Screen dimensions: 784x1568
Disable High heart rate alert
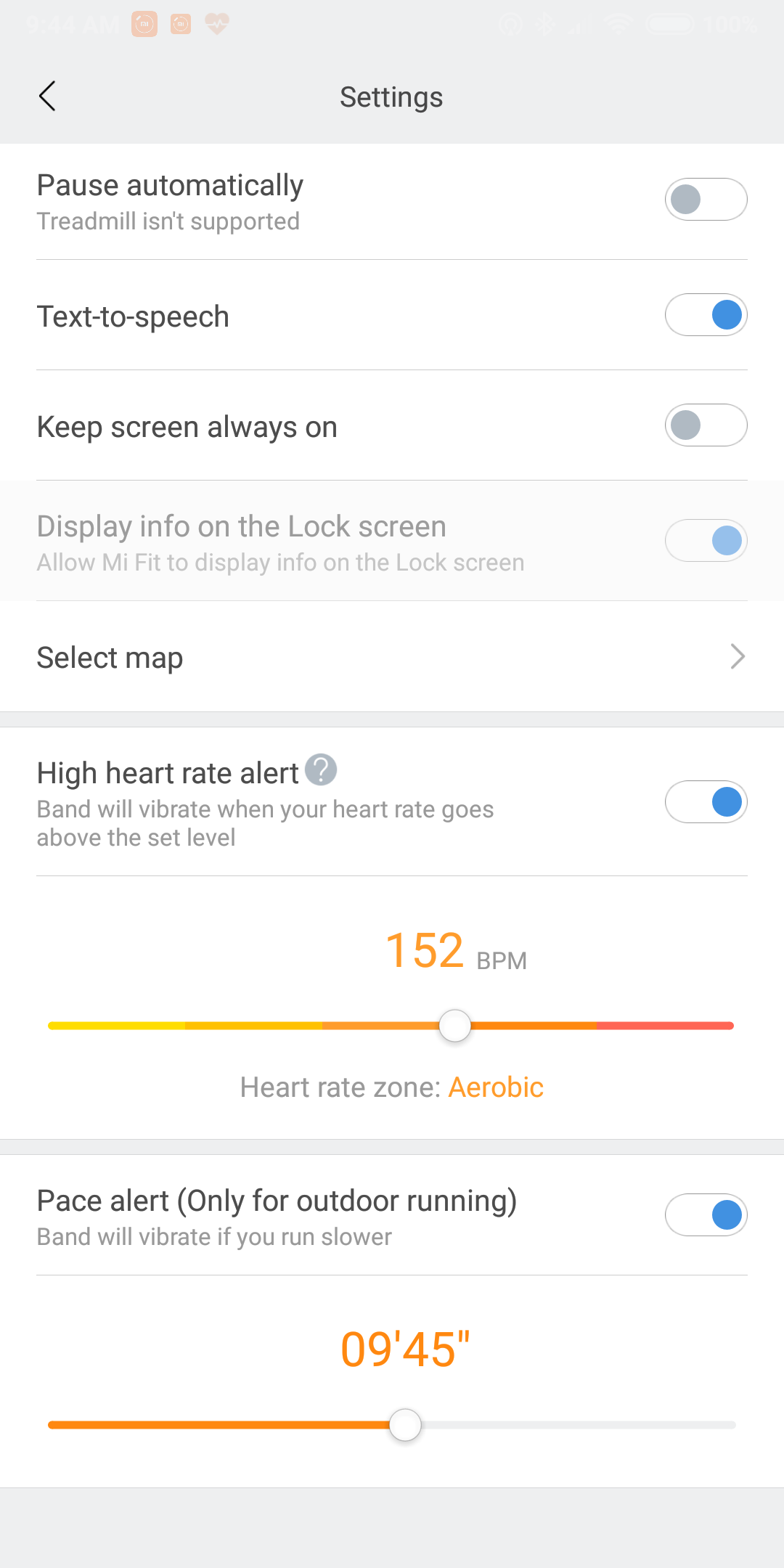[706, 802]
